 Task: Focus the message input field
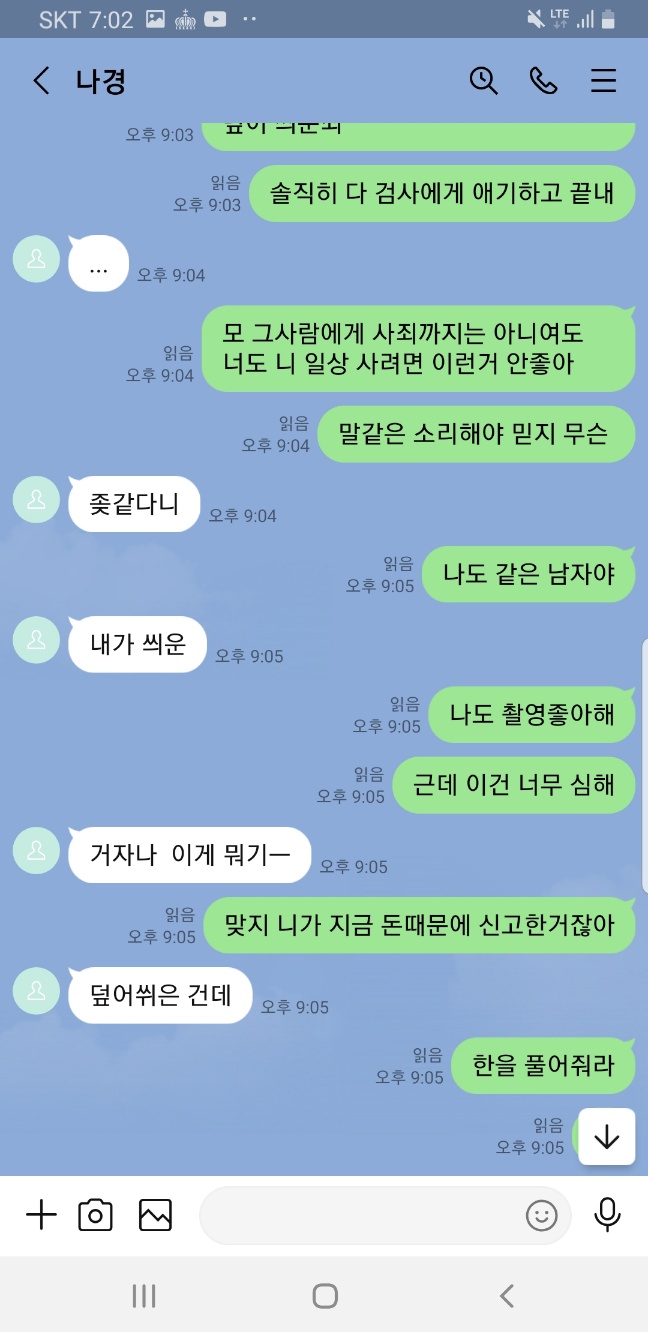(360, 1216)
